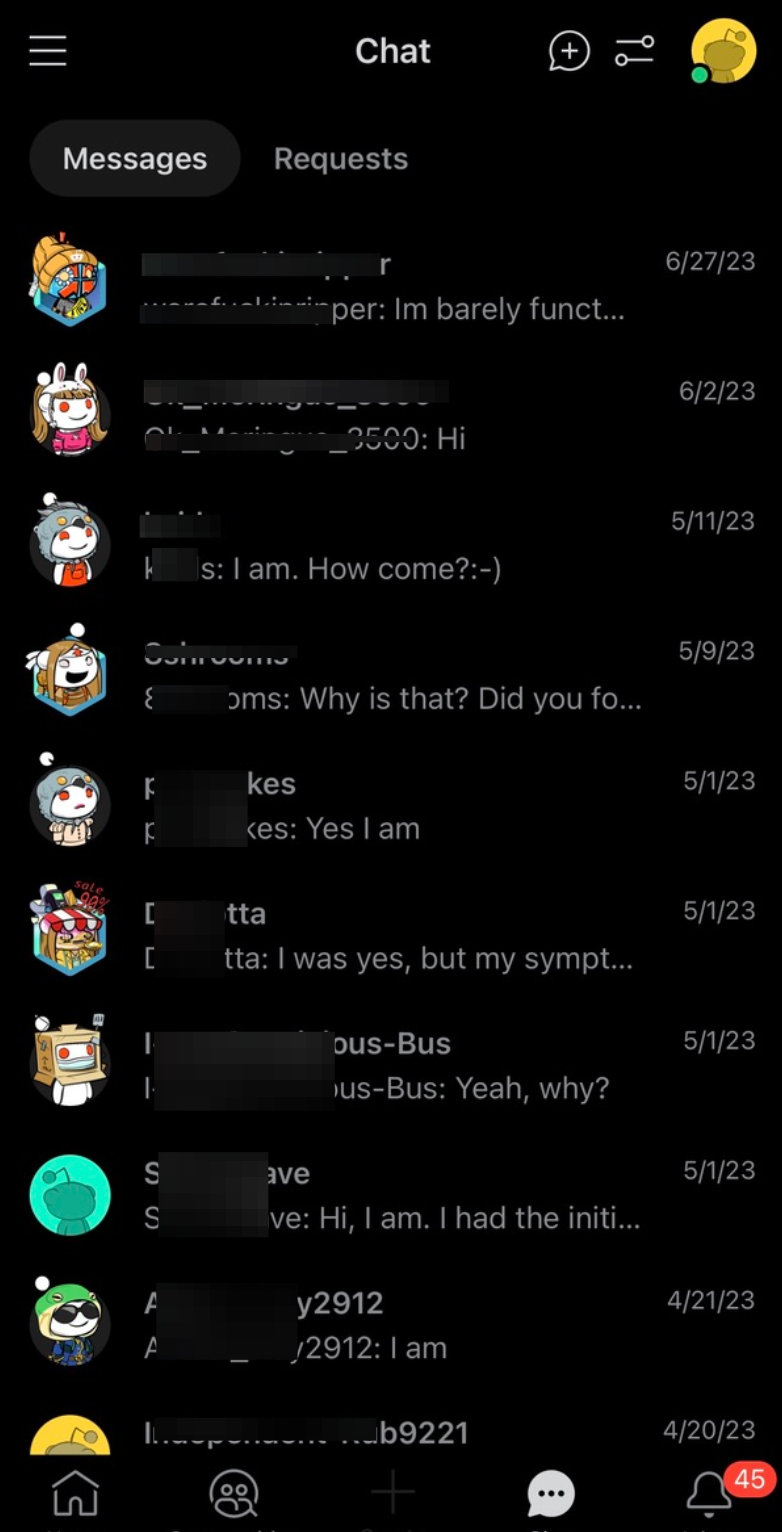Open the inbox notifications bell
The height and width of the screenshot is (1532, 782).
708,1494
